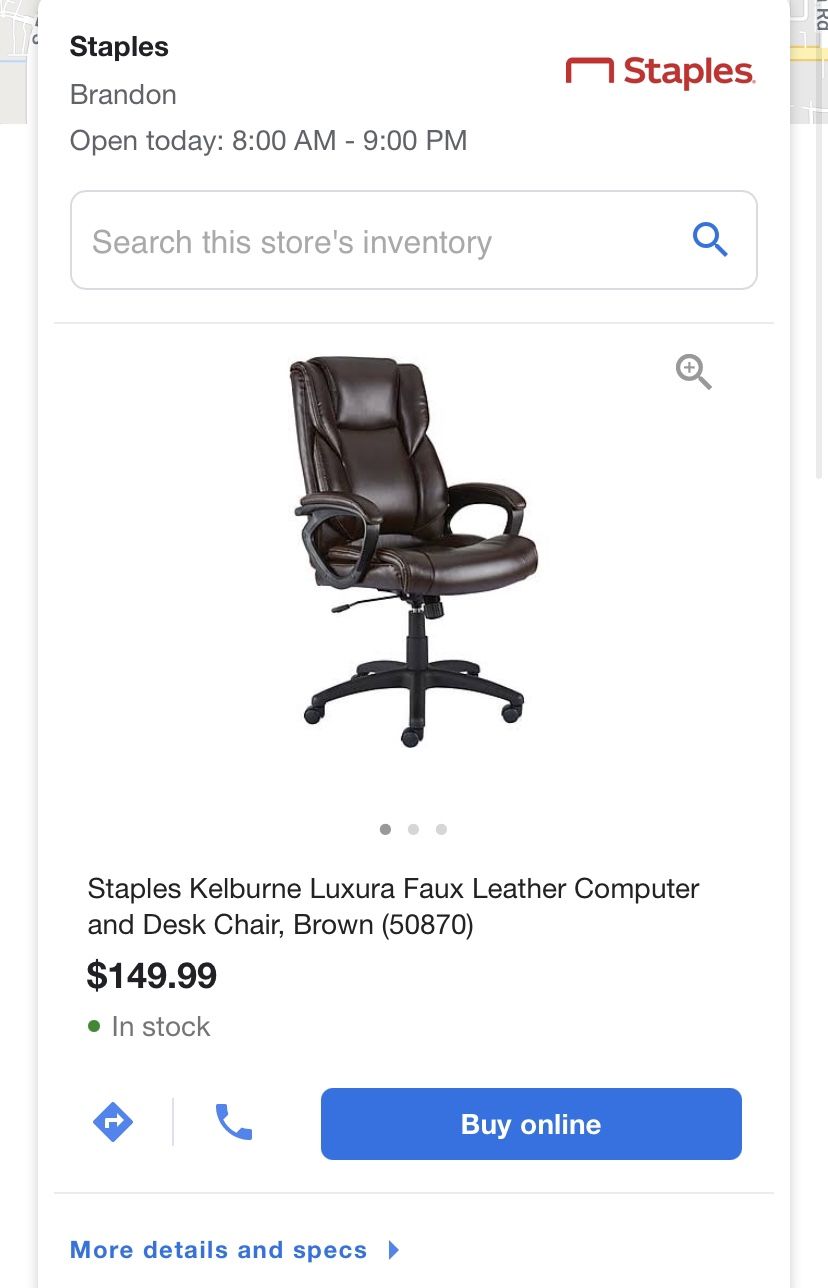
Task: Tap the Buy online button
Action: click(x=531, y=1124)
